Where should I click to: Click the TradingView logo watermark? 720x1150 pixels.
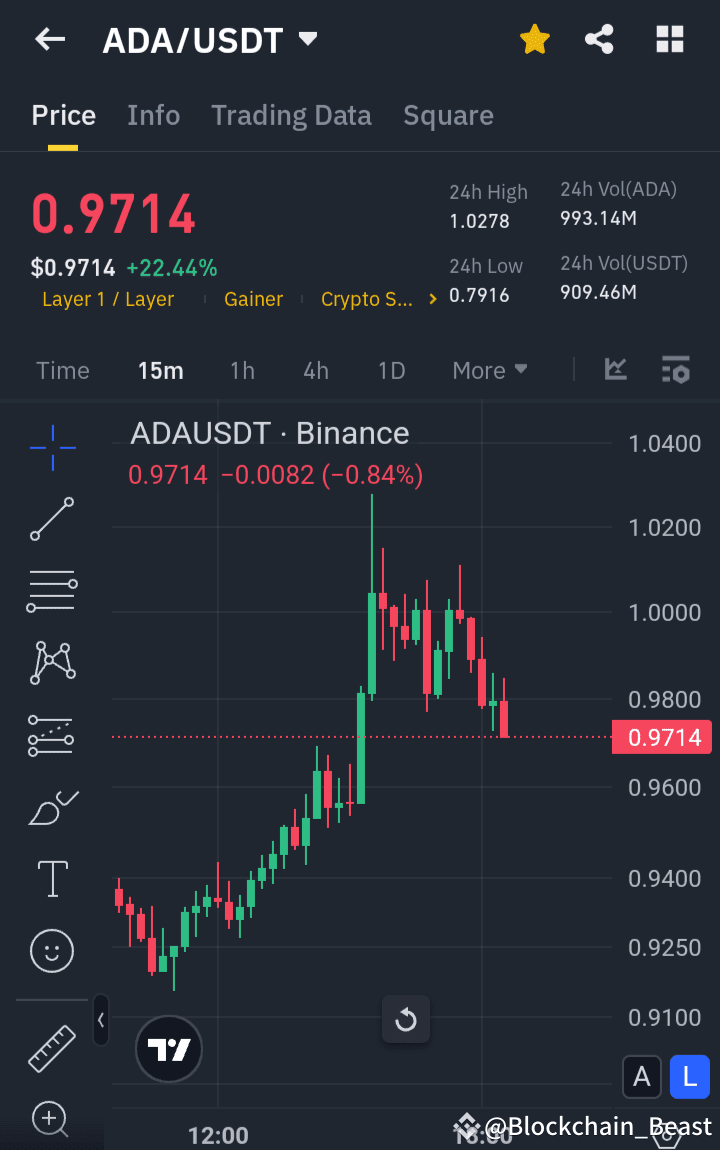point(168,1049)
